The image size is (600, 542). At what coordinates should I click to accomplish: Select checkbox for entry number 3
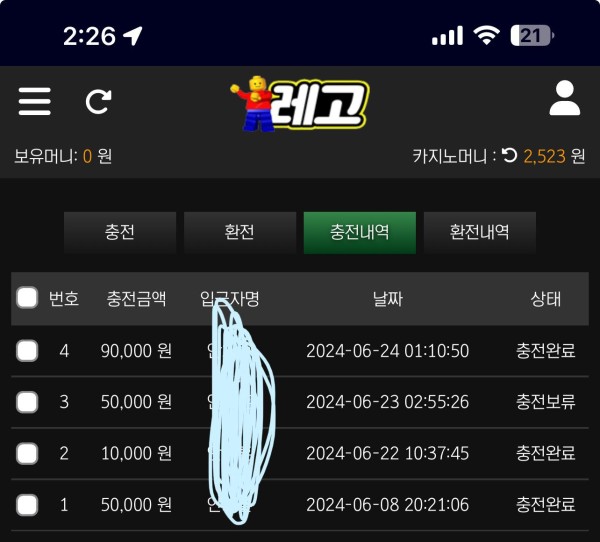(27, 402)
